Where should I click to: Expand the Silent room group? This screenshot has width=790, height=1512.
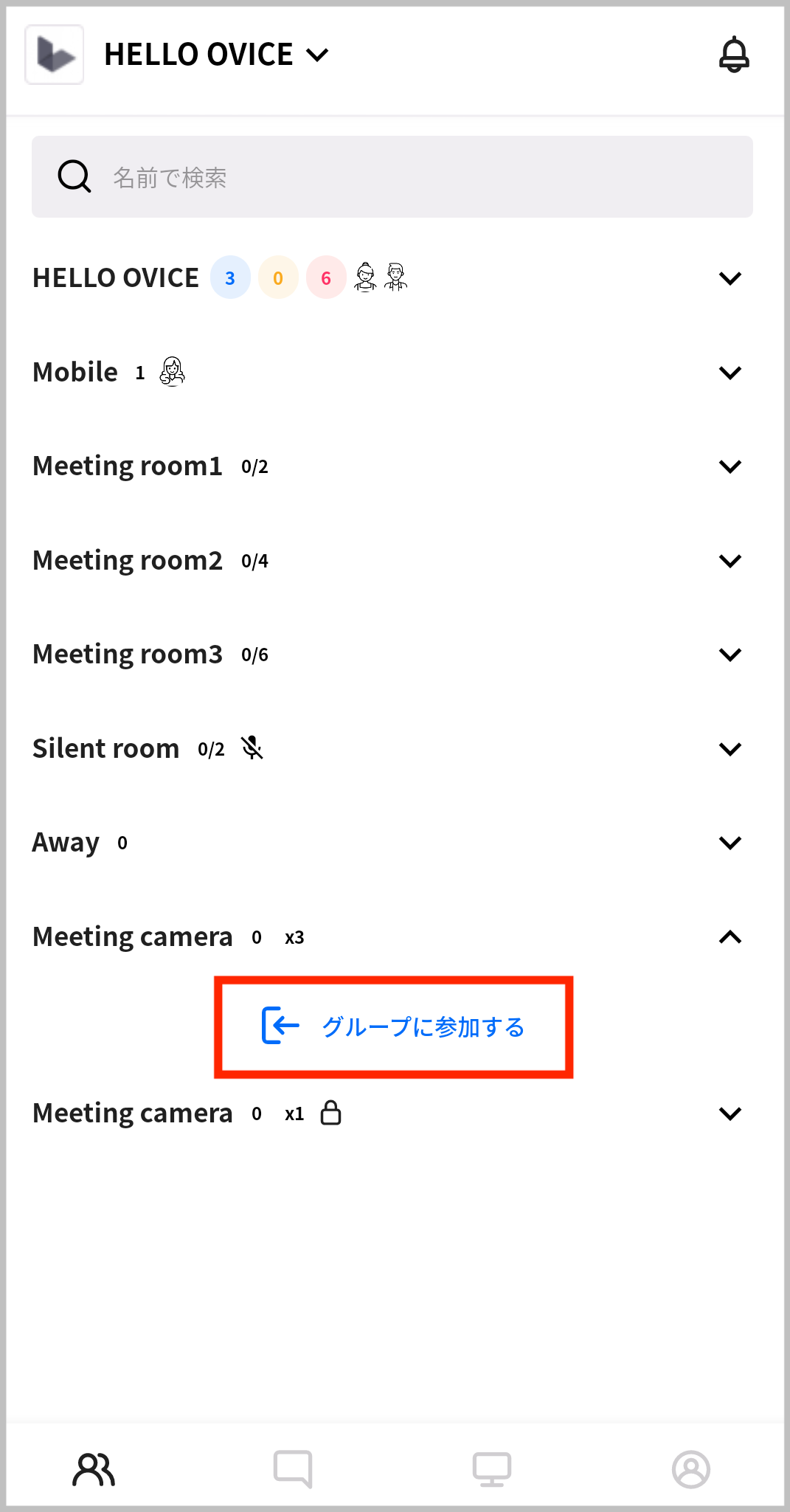point(730,749)
